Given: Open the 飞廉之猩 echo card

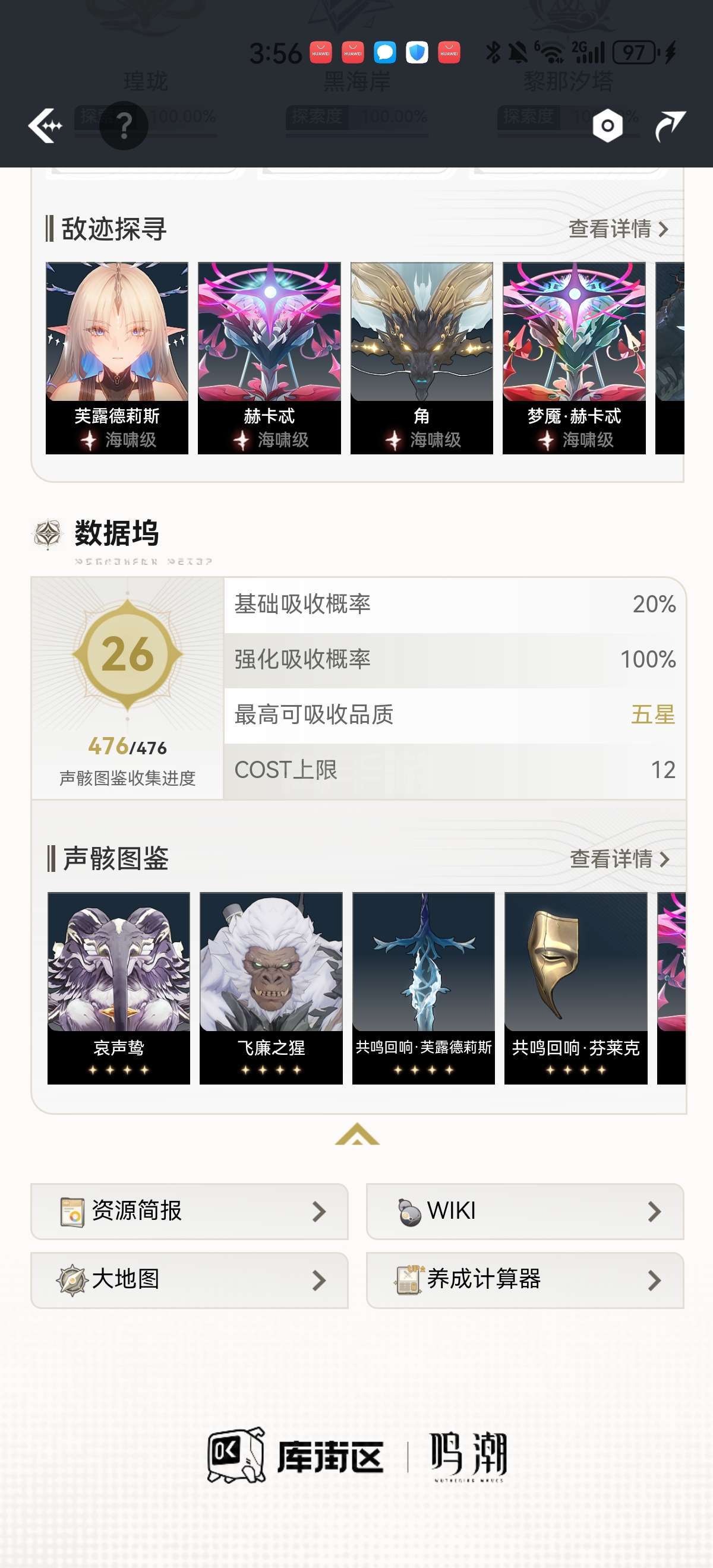Looking at the screenshot, I should (271, 987).
